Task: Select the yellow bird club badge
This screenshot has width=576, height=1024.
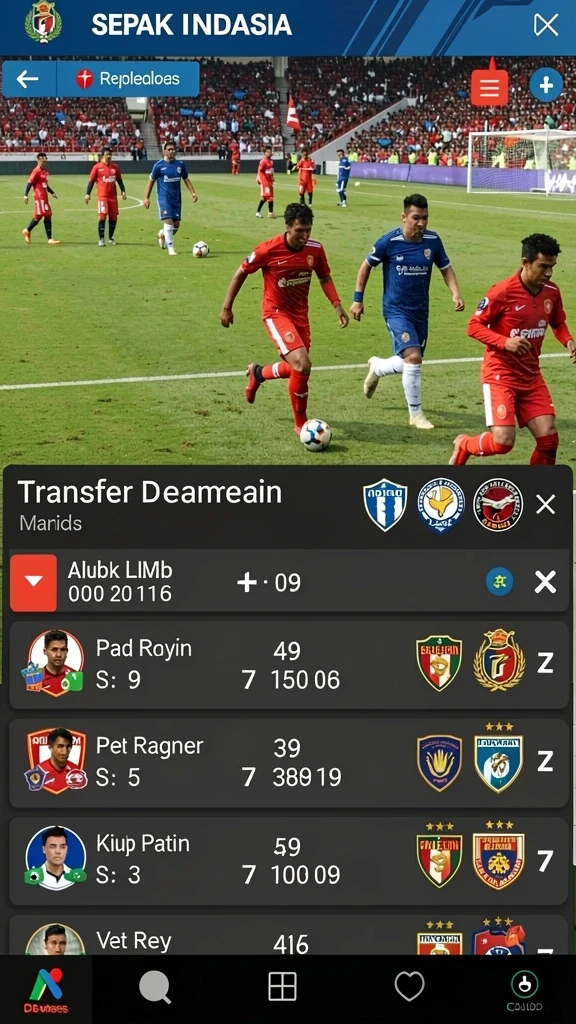Action: click(441, 504)
